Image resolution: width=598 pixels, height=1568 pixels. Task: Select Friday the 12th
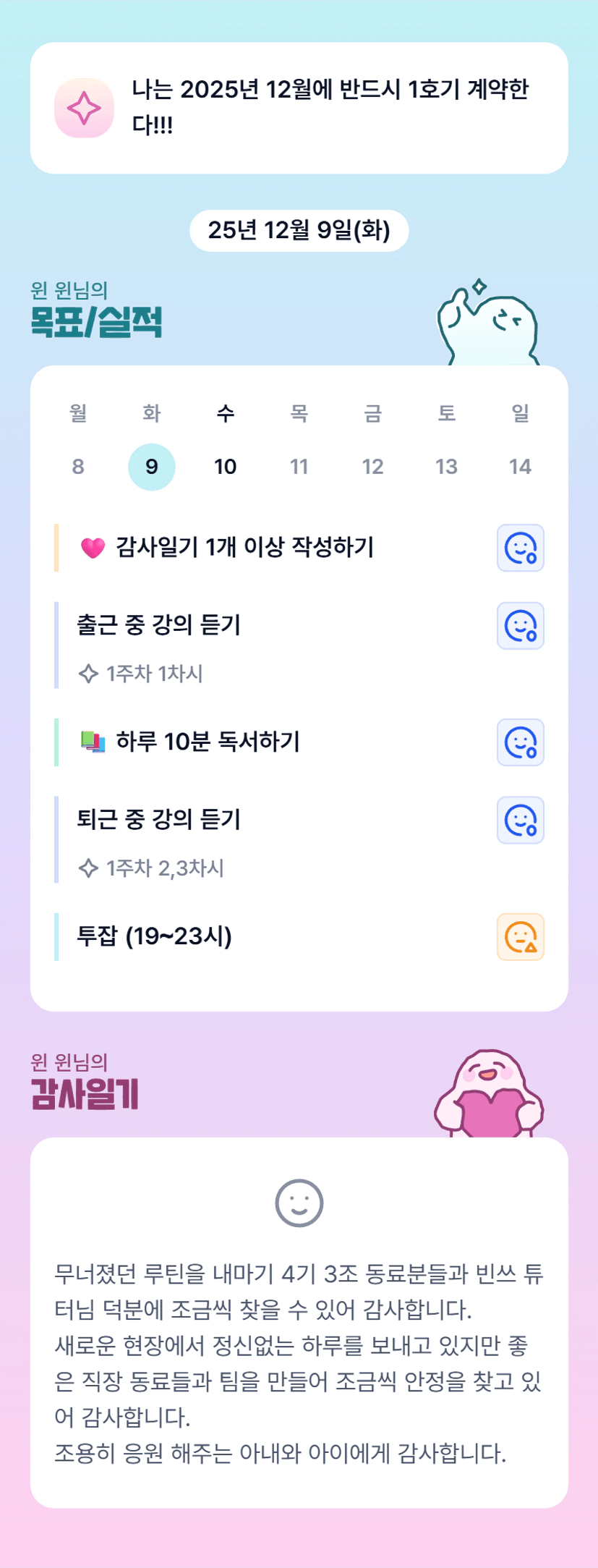coord(373,467)
